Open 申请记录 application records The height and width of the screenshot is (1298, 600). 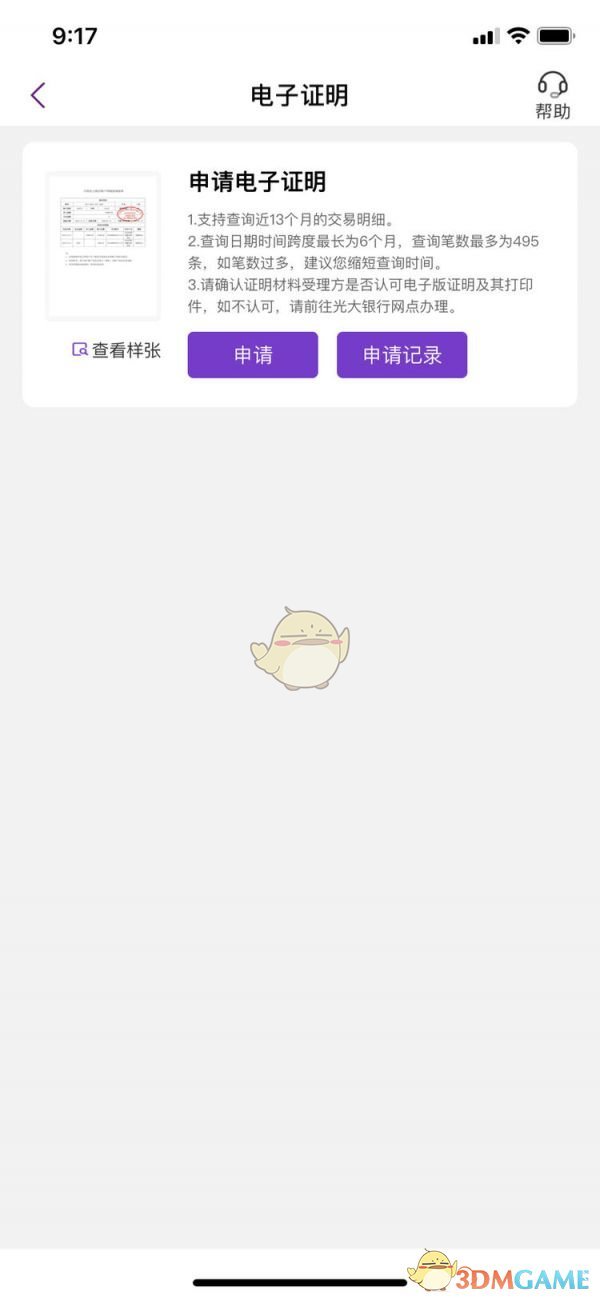tap(402, 355)
